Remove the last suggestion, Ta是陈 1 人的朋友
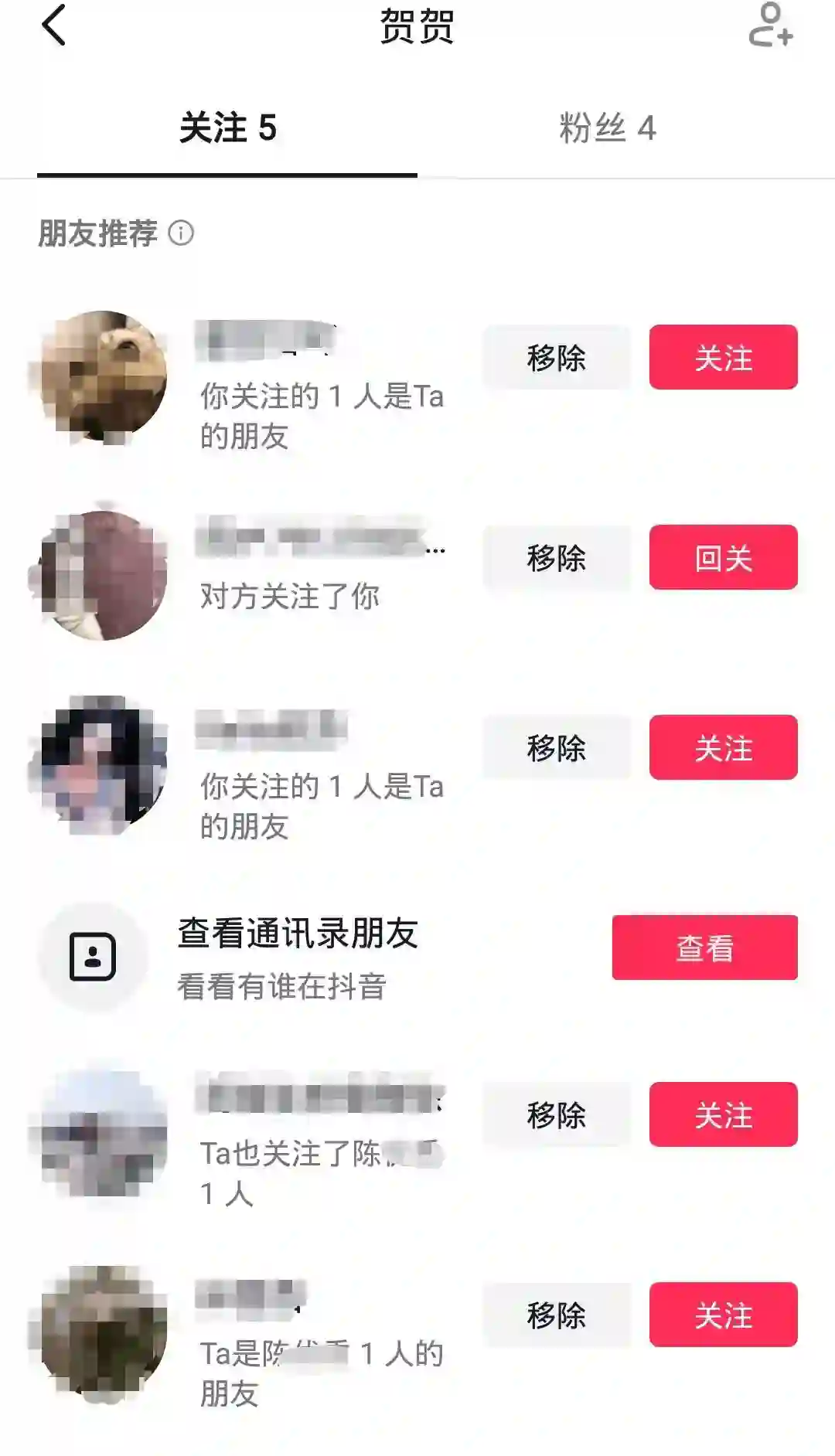835x1456 pixels. click(x=556, y=1315)
